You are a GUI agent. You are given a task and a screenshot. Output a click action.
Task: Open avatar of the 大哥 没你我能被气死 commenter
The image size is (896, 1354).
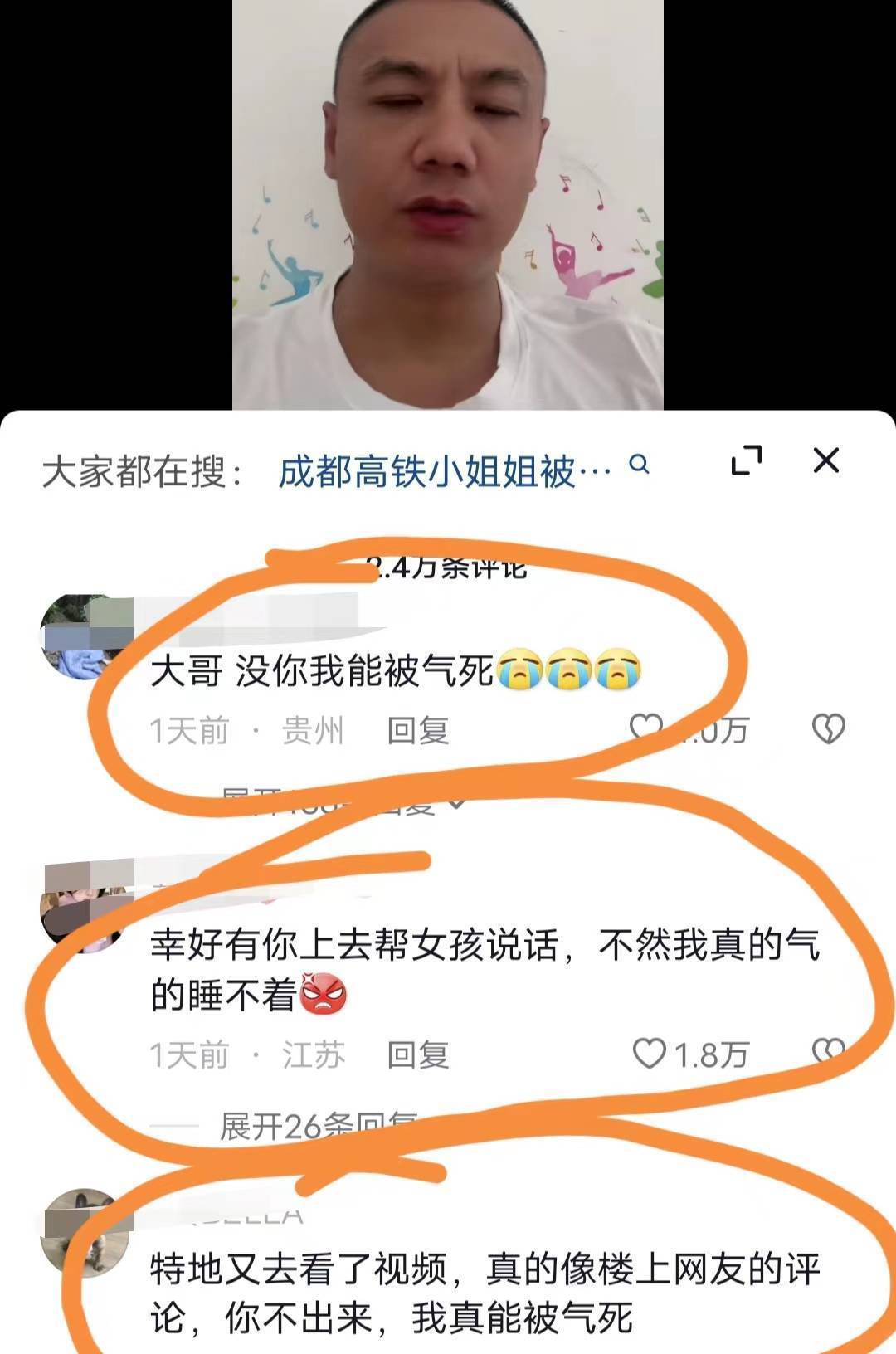tap(83, 637)
